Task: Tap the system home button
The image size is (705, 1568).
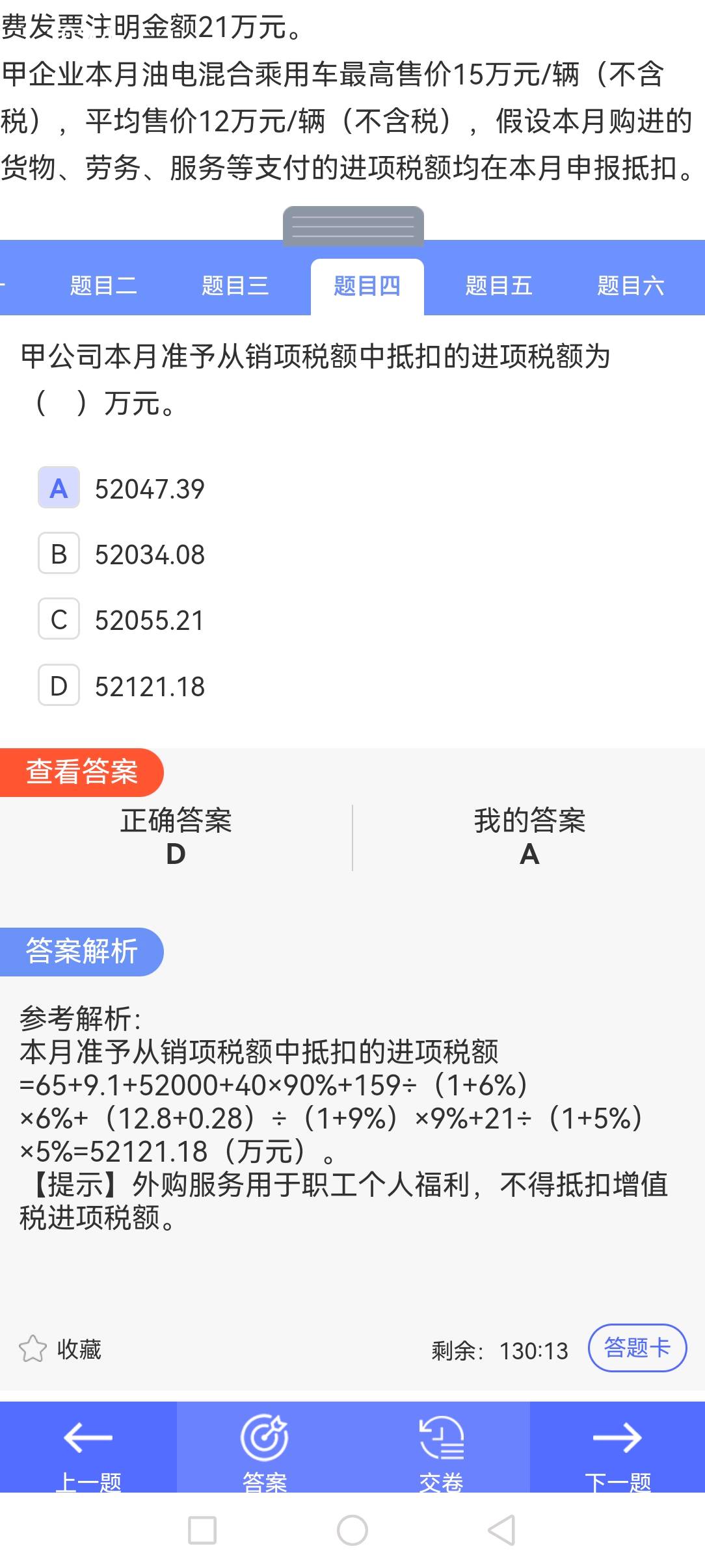Action: [352, 1530]
